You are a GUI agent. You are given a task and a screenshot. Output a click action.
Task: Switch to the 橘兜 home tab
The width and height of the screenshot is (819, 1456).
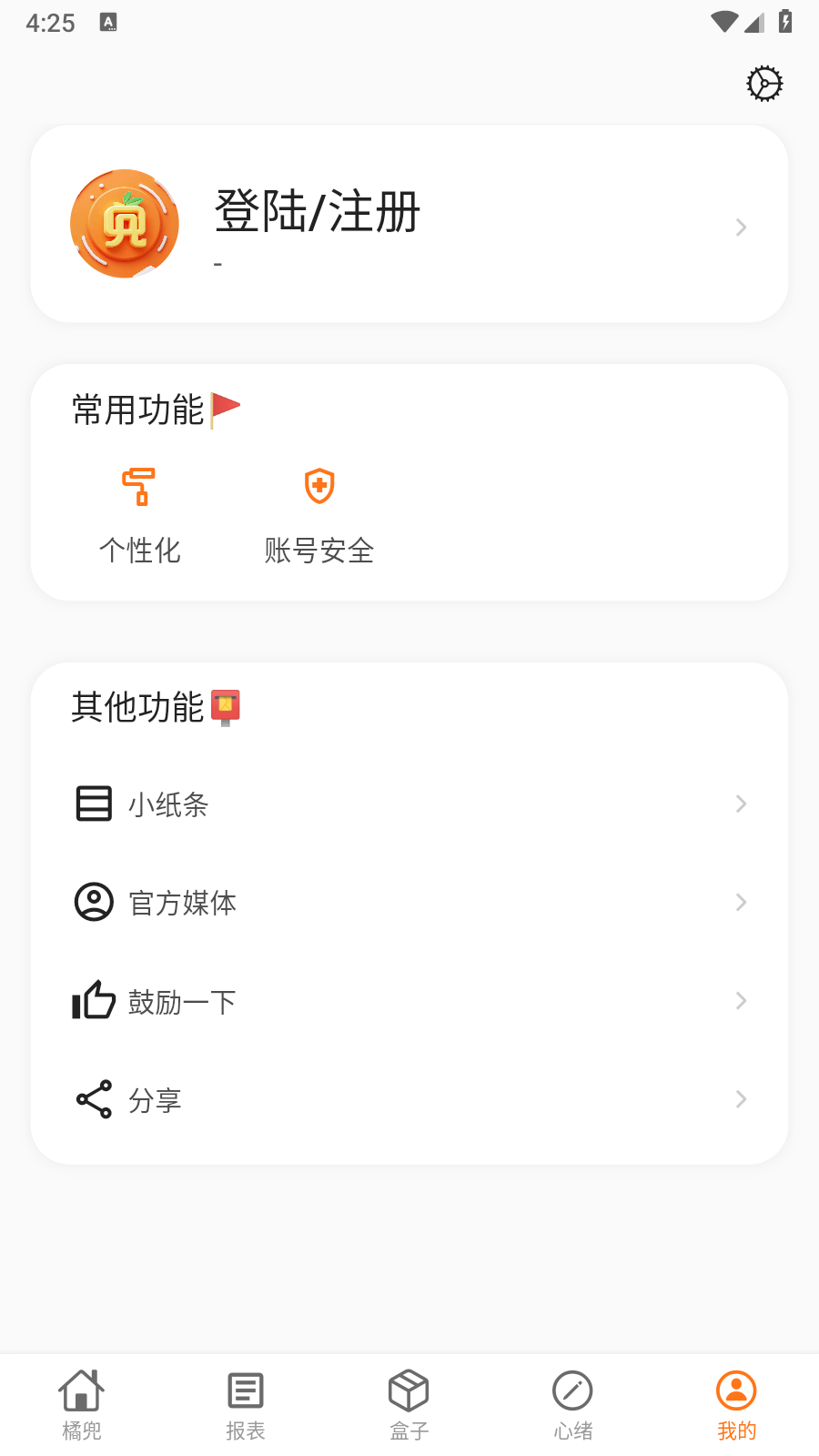[x=82, y=1405]
